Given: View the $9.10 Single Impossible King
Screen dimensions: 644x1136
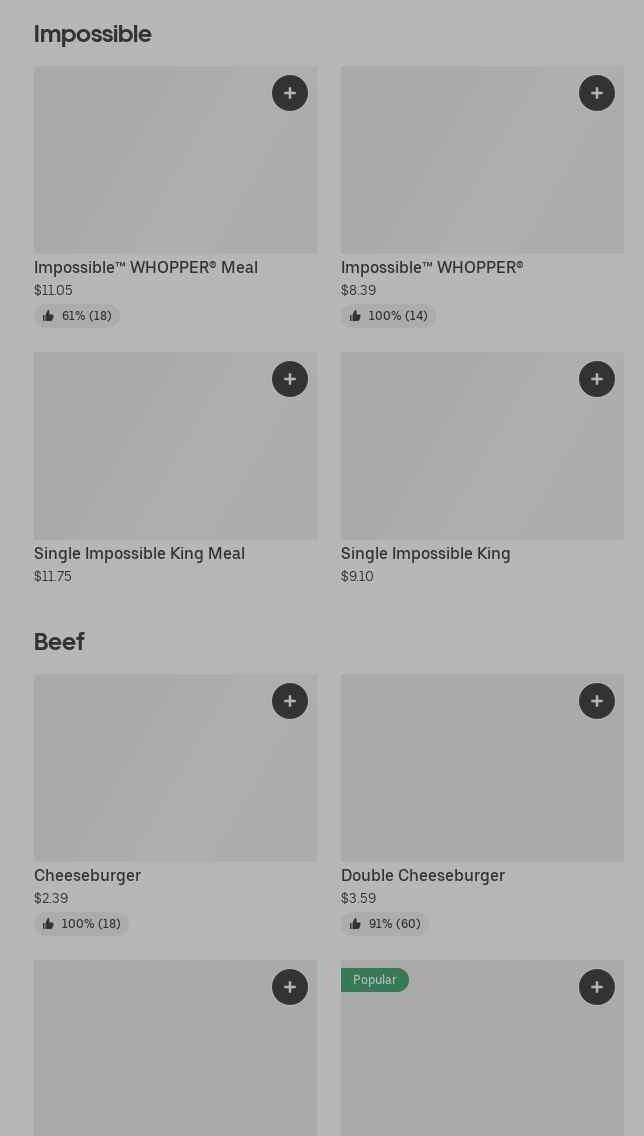Looking at the screenshot, I should (x=482, y=469).
